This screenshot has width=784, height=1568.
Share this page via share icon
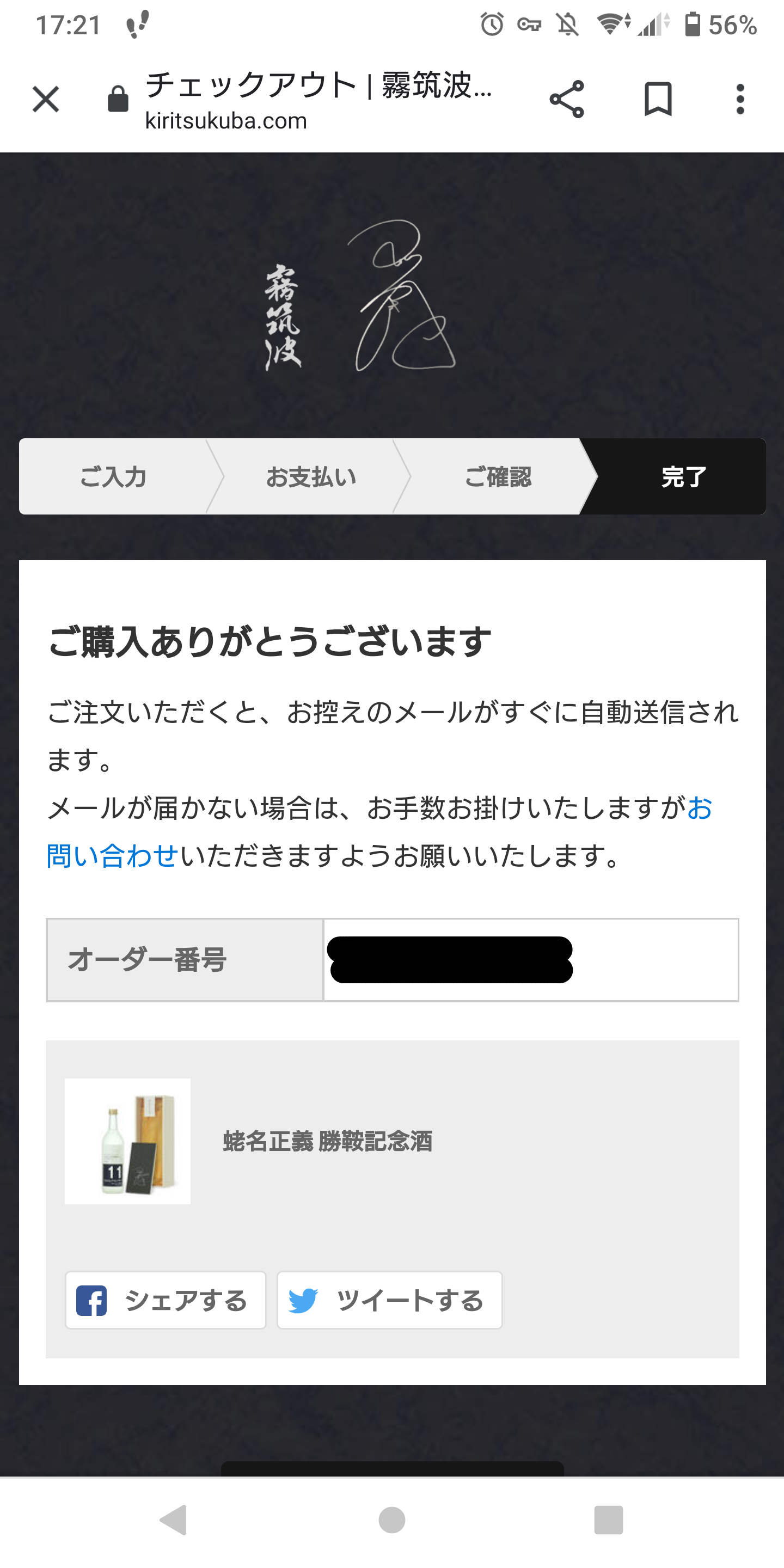click(566, 99)
